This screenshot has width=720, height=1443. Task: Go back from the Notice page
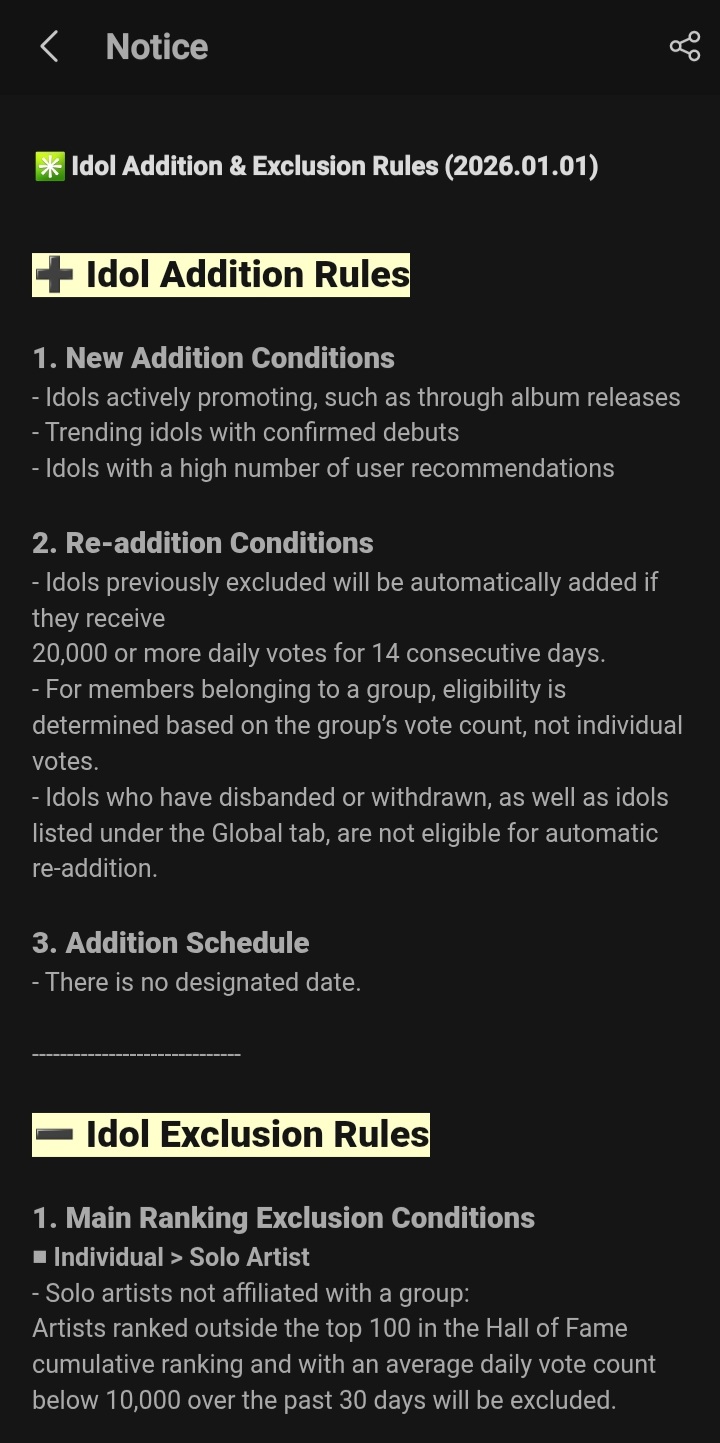point(48,47)
